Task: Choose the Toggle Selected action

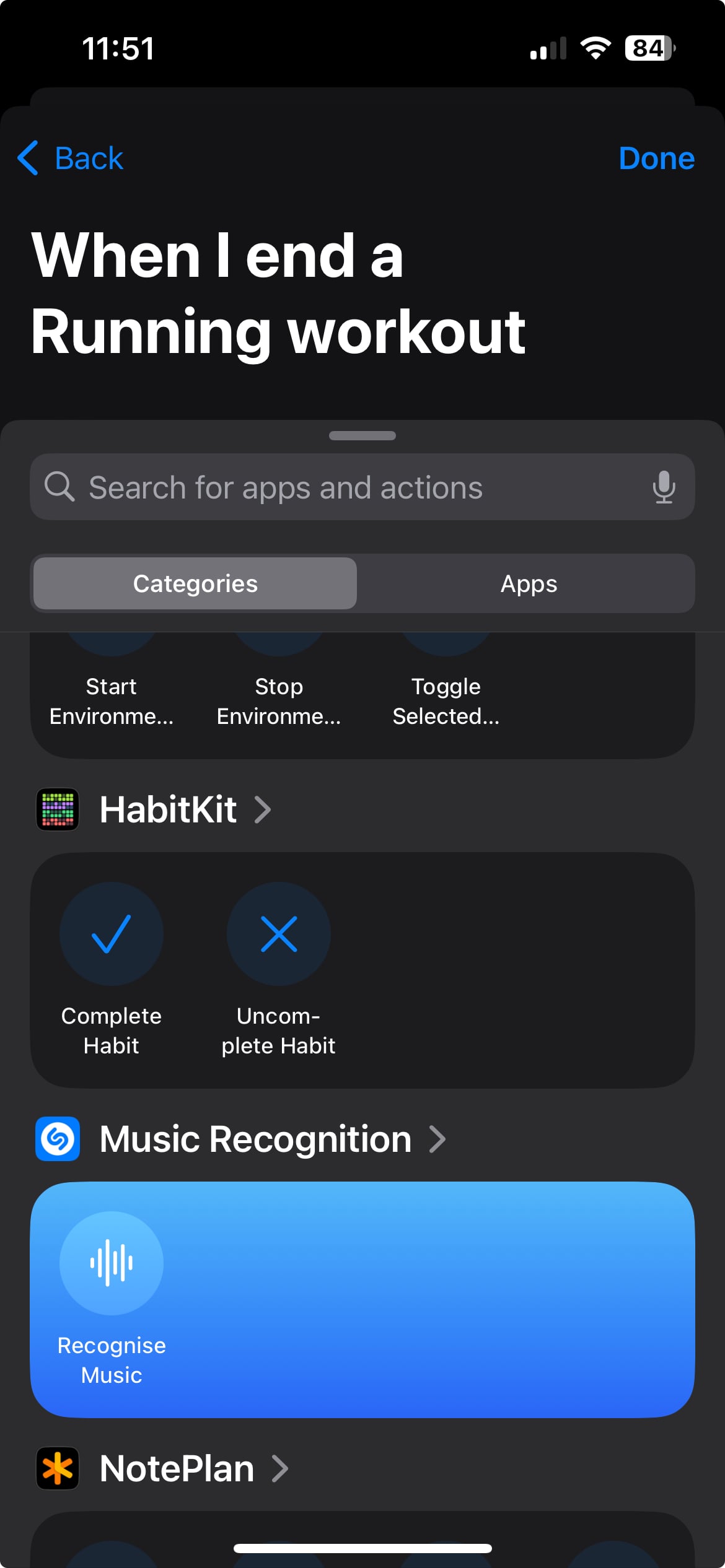Action: click(446, 687)
